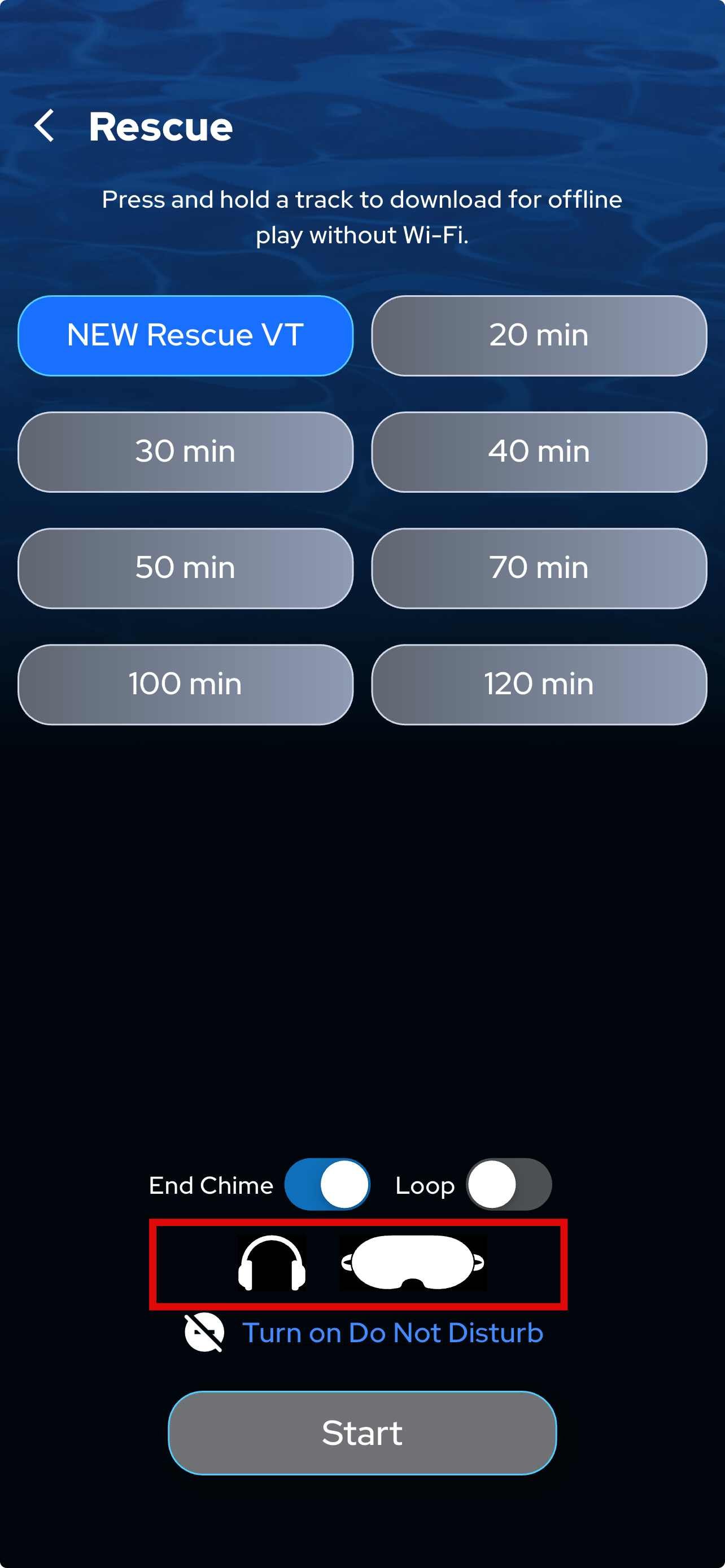Select the 100 min track
The width and height of the screenshot is (725, 1568).
pyautogui.click(x=185, y=684)
